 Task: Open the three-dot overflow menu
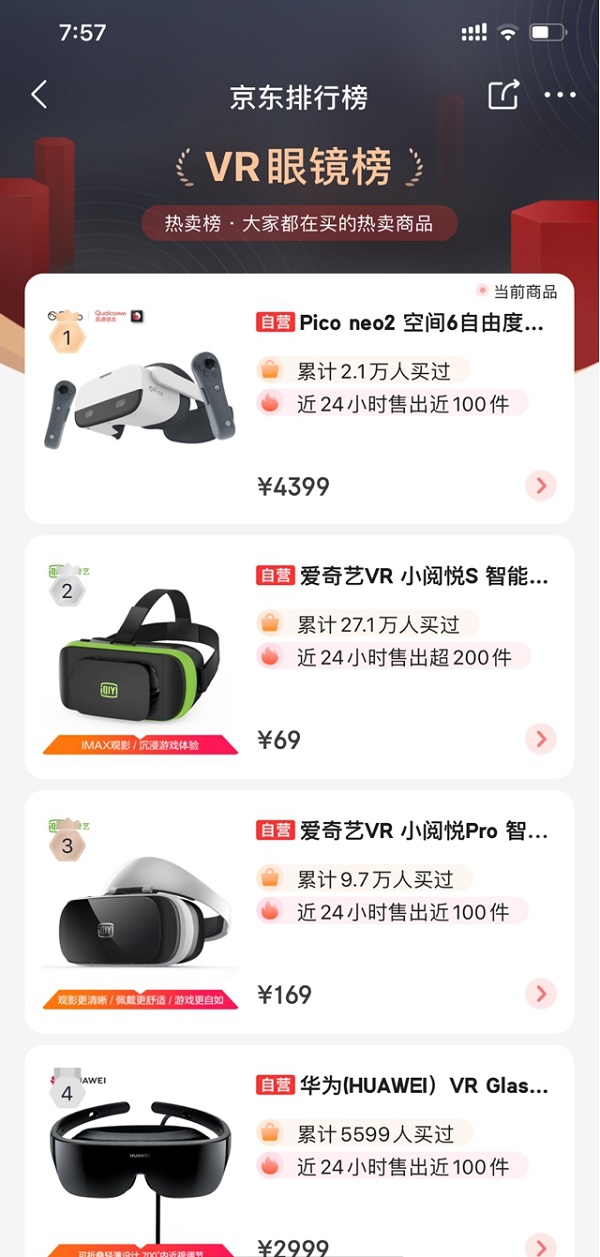pyautogui.click(x=560, y=95)
